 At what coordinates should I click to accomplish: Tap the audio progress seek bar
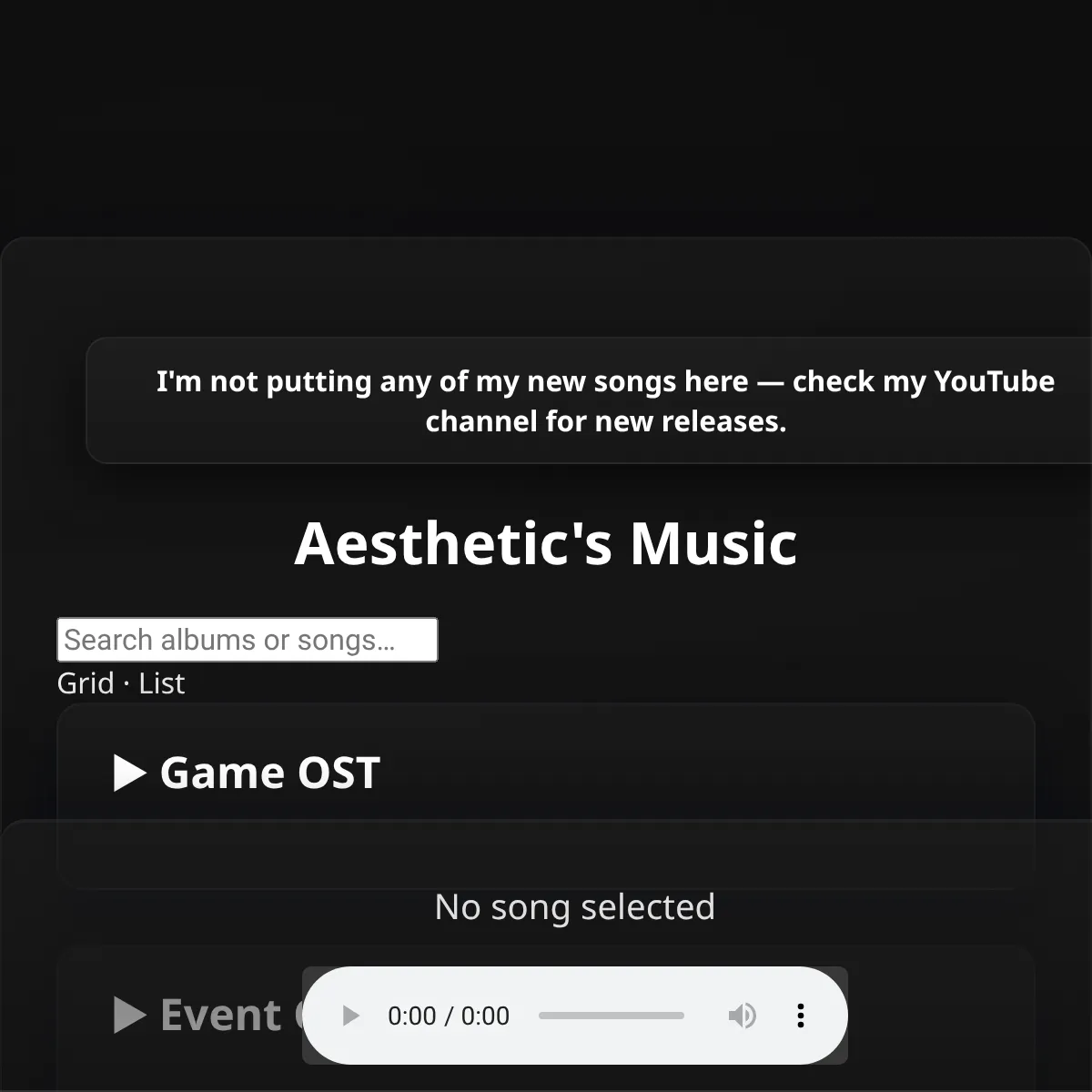(x=612, y=1016)
